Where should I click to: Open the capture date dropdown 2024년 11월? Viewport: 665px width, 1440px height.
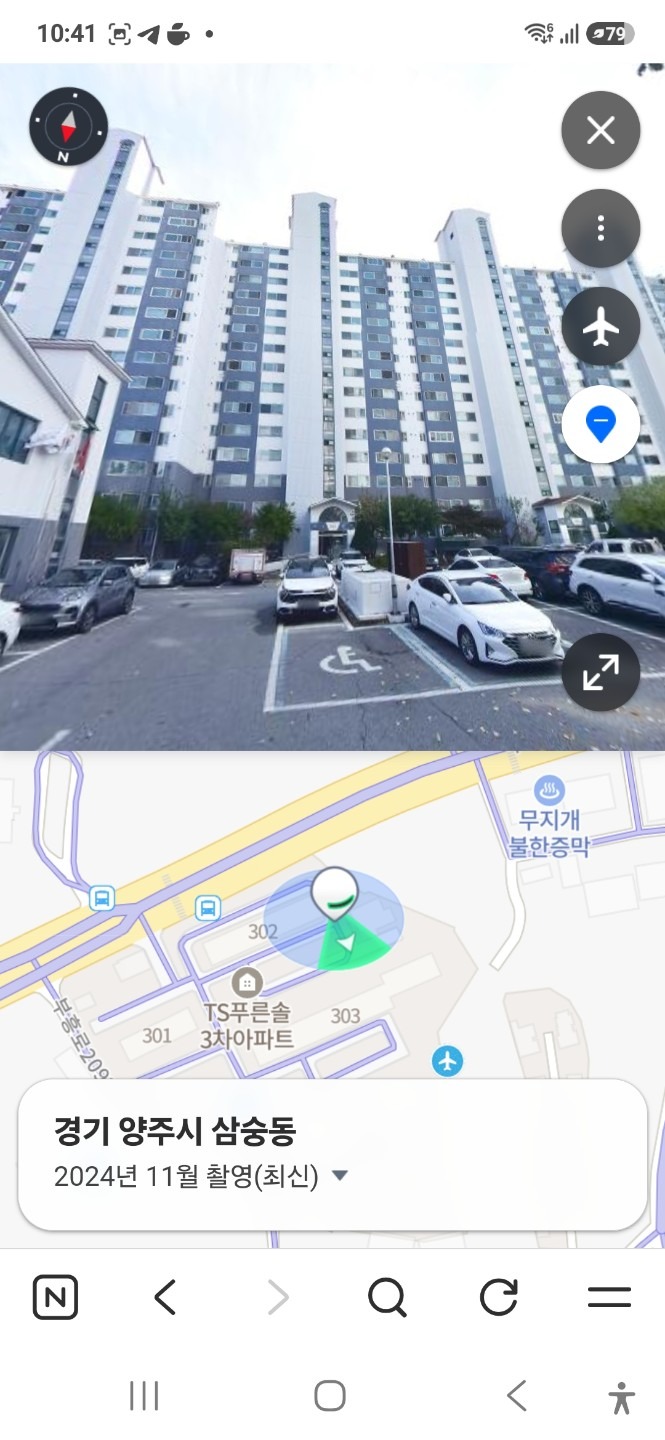[x=202, y=1176]
